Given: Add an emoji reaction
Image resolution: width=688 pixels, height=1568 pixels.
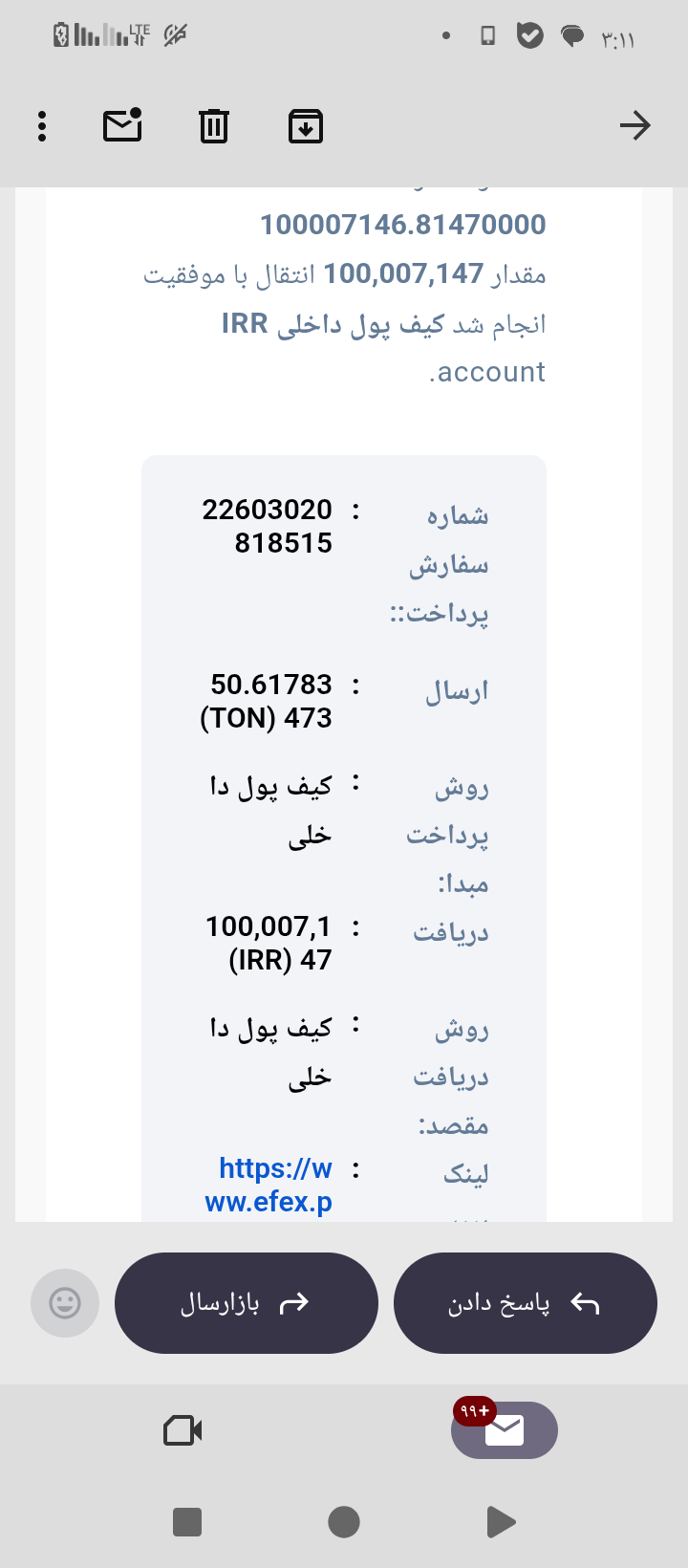Looking at the screenshot, I should tap(65, 1303).
